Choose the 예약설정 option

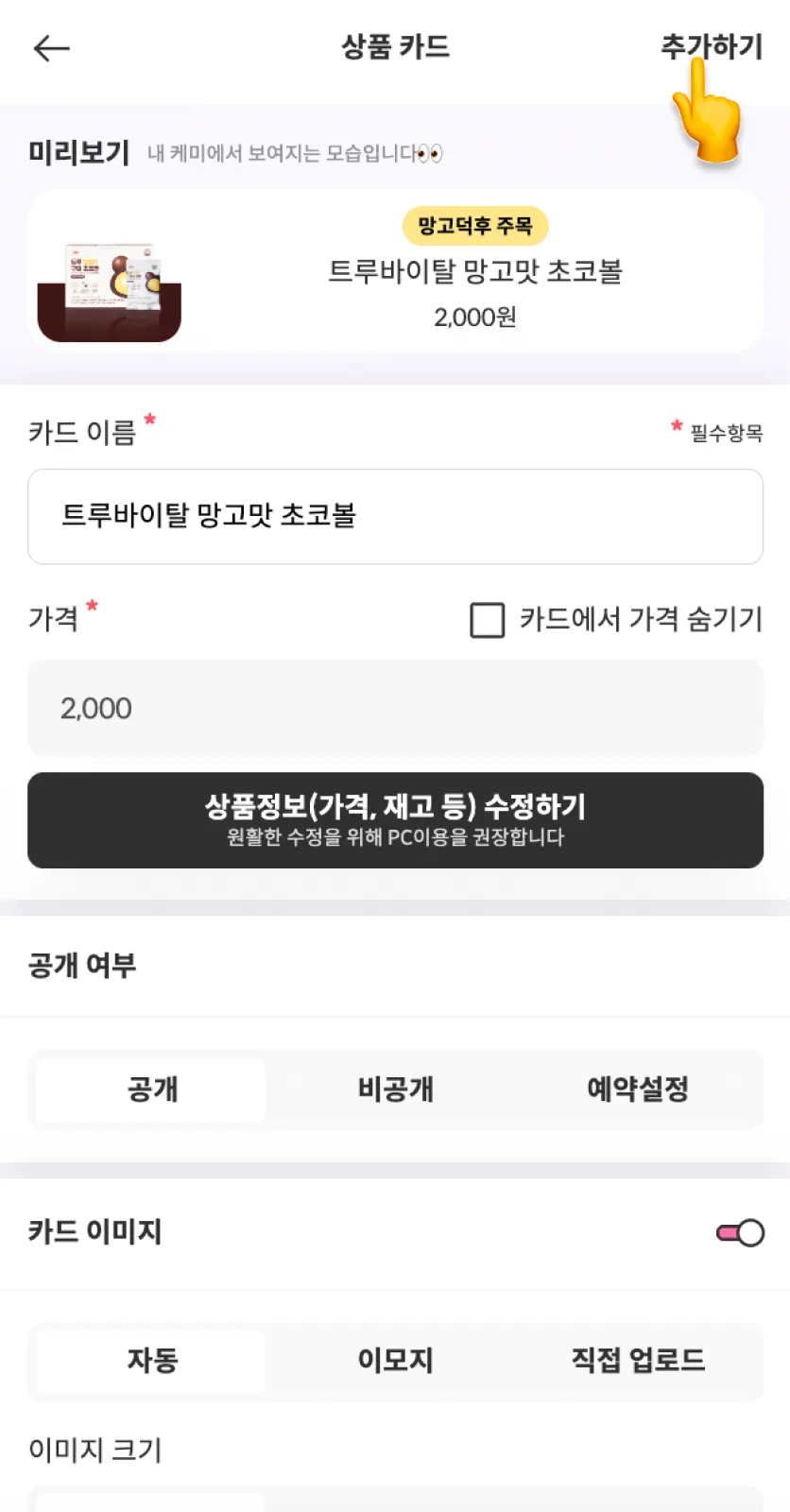coord(638,1090)
